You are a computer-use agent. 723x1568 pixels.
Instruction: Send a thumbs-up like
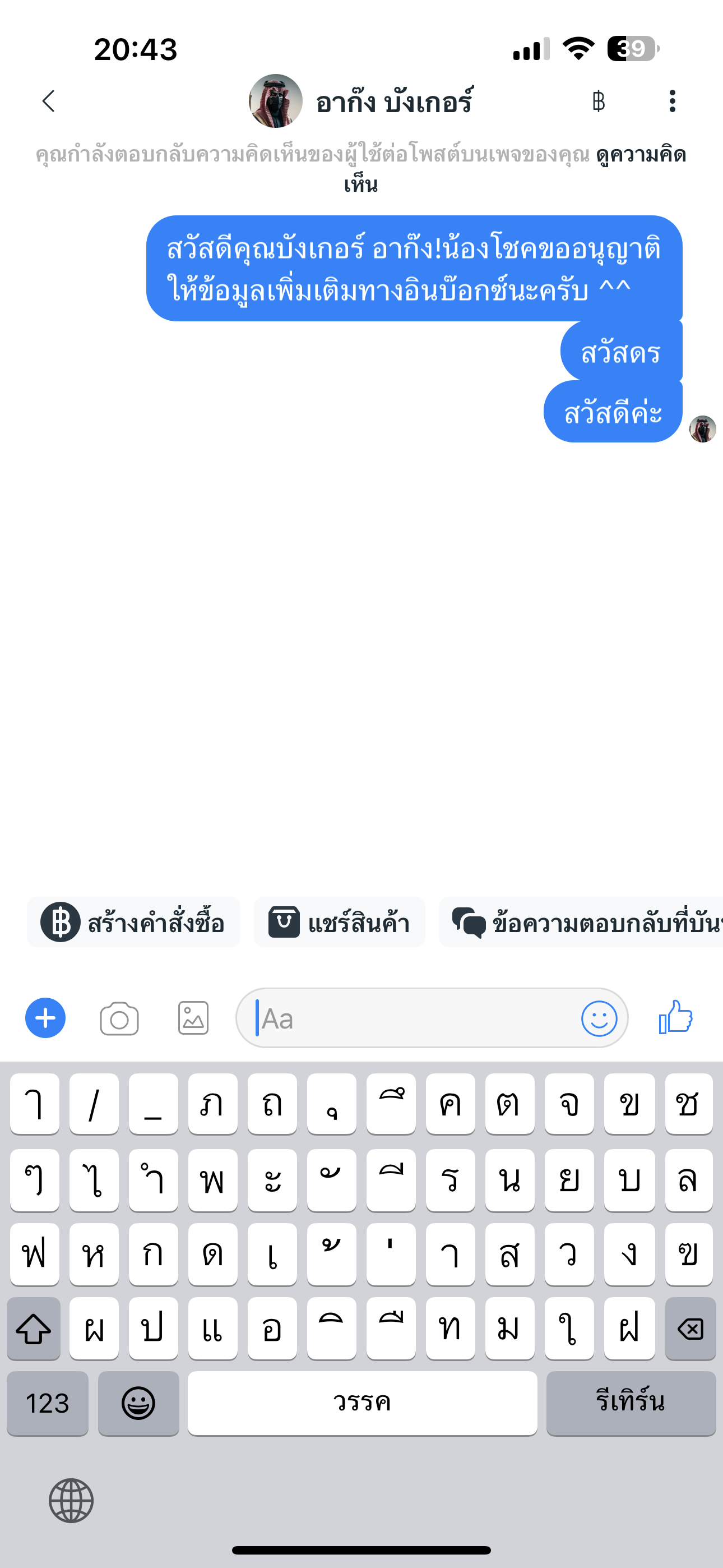675,1017
